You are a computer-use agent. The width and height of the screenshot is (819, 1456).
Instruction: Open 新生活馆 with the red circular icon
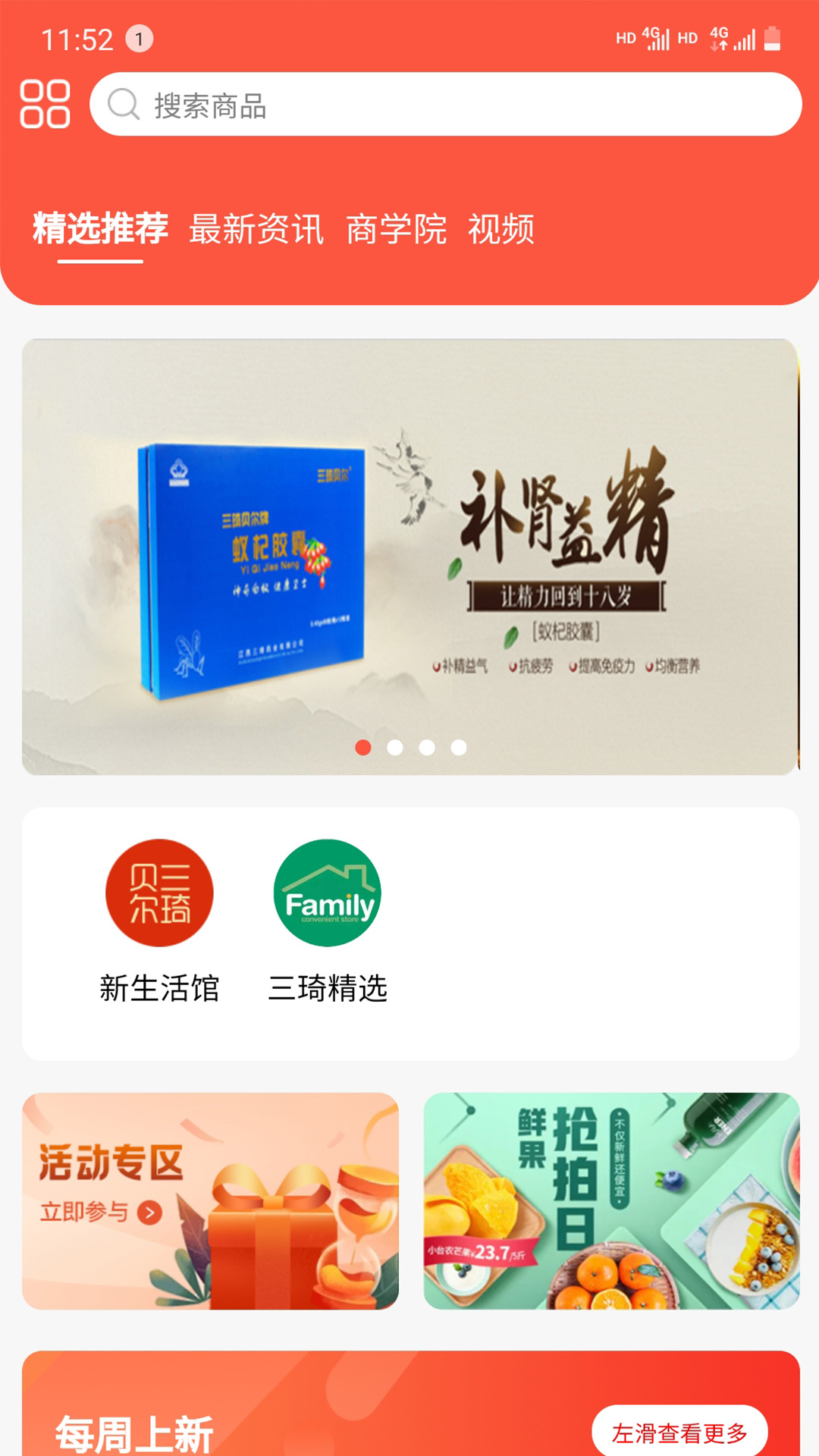click(x=160, y=895)
